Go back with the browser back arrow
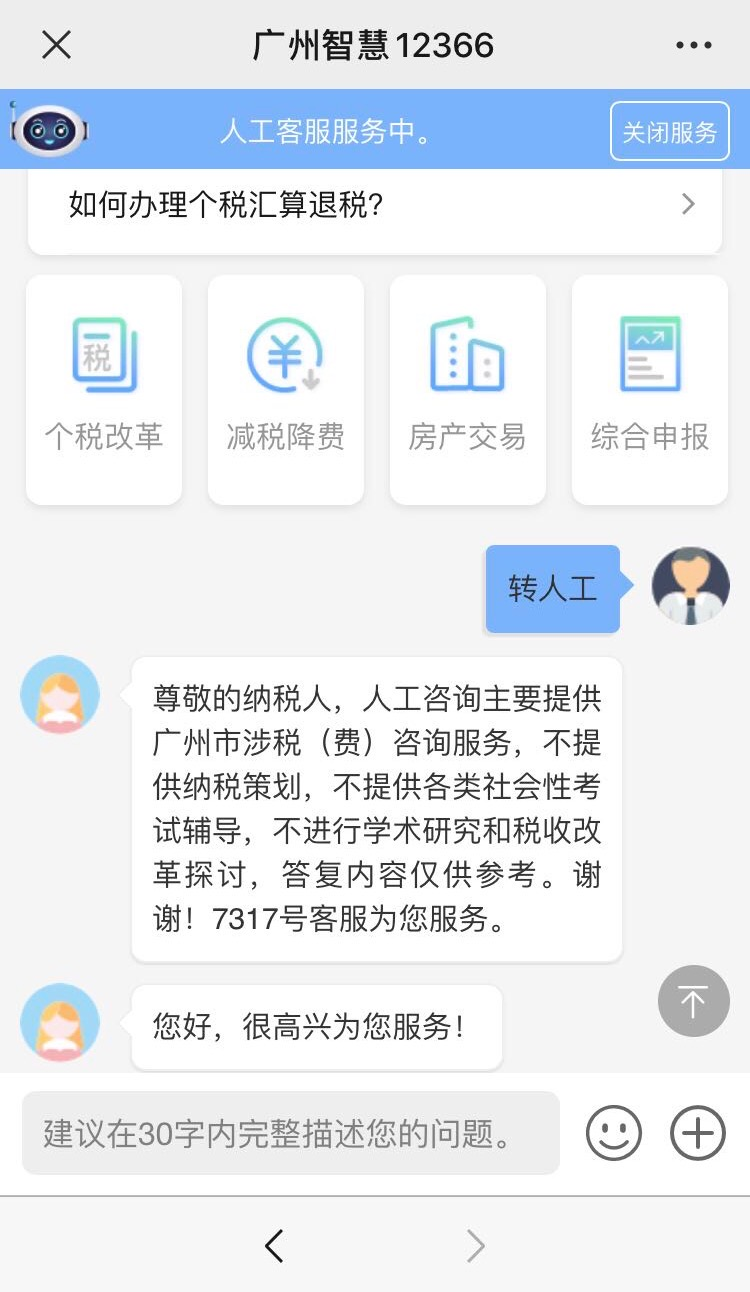This screenshot has height=1292, width=750. (x=274, y=1245)
